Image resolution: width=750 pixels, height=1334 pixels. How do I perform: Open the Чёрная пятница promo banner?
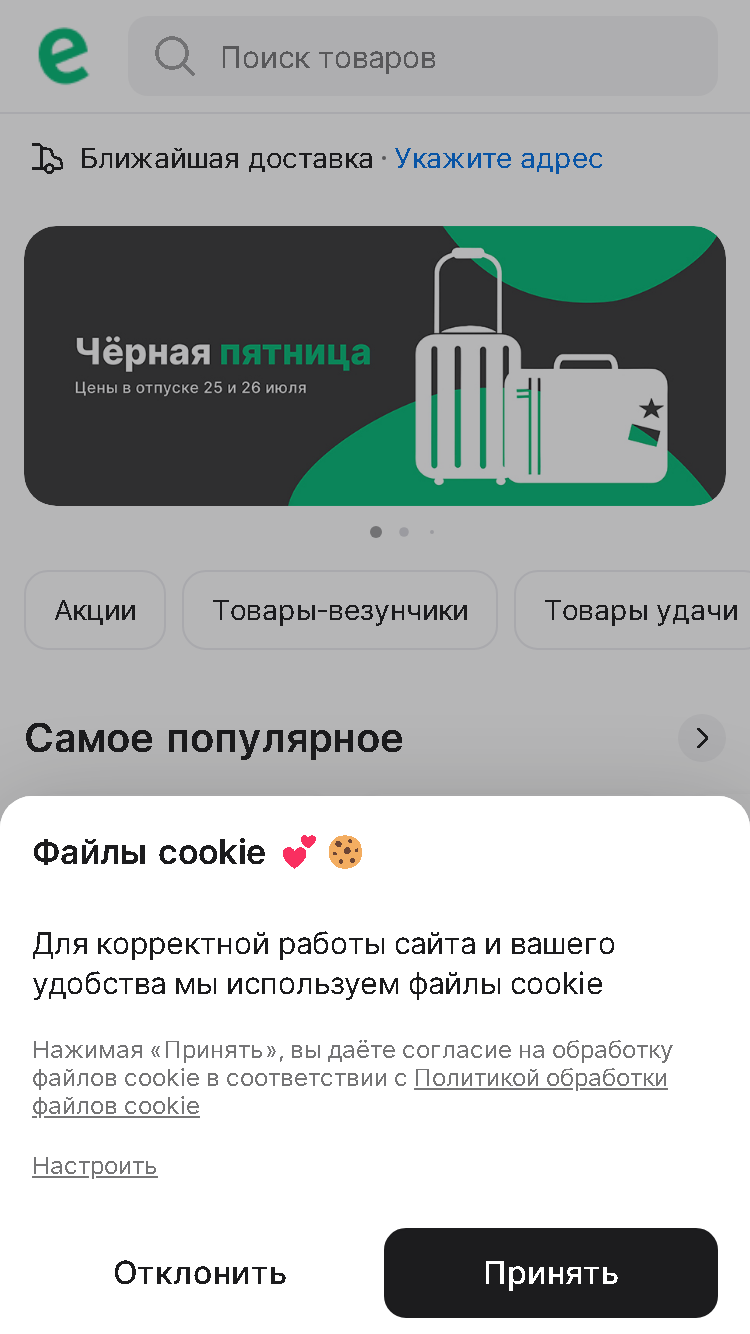click(x=375, y=366)
